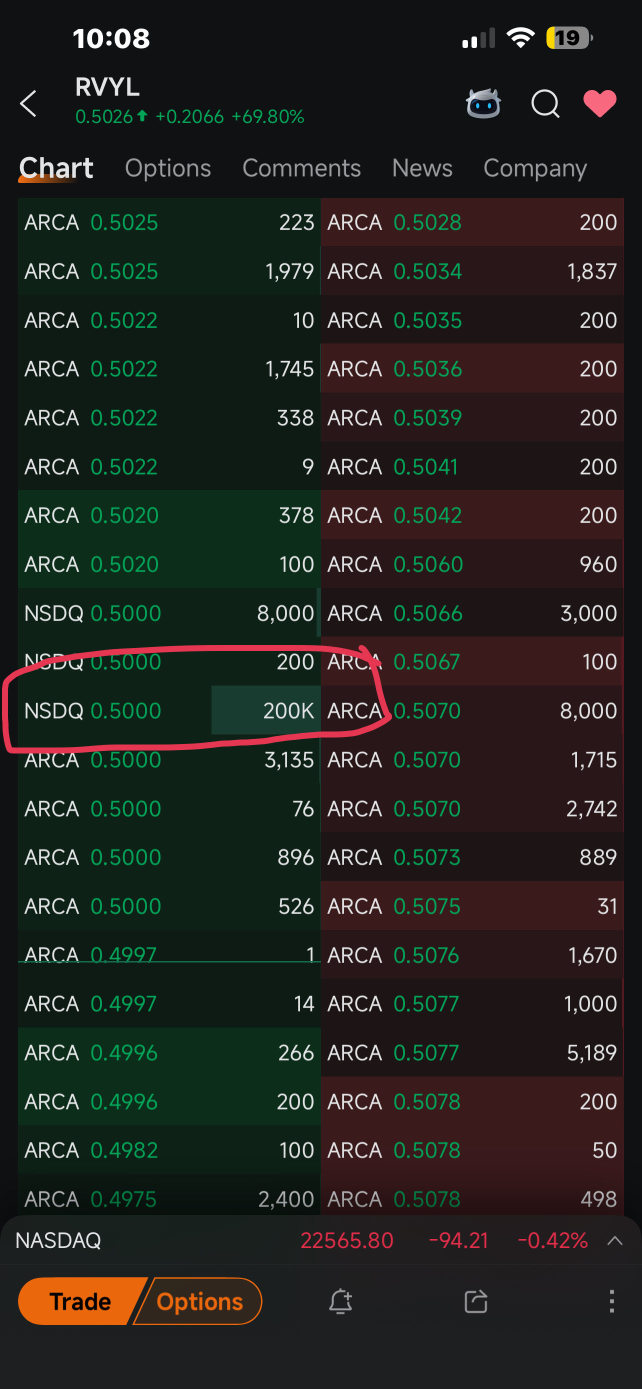Open the Company tab
This screenshot has width=642, height=1389.
coord(535,169)
